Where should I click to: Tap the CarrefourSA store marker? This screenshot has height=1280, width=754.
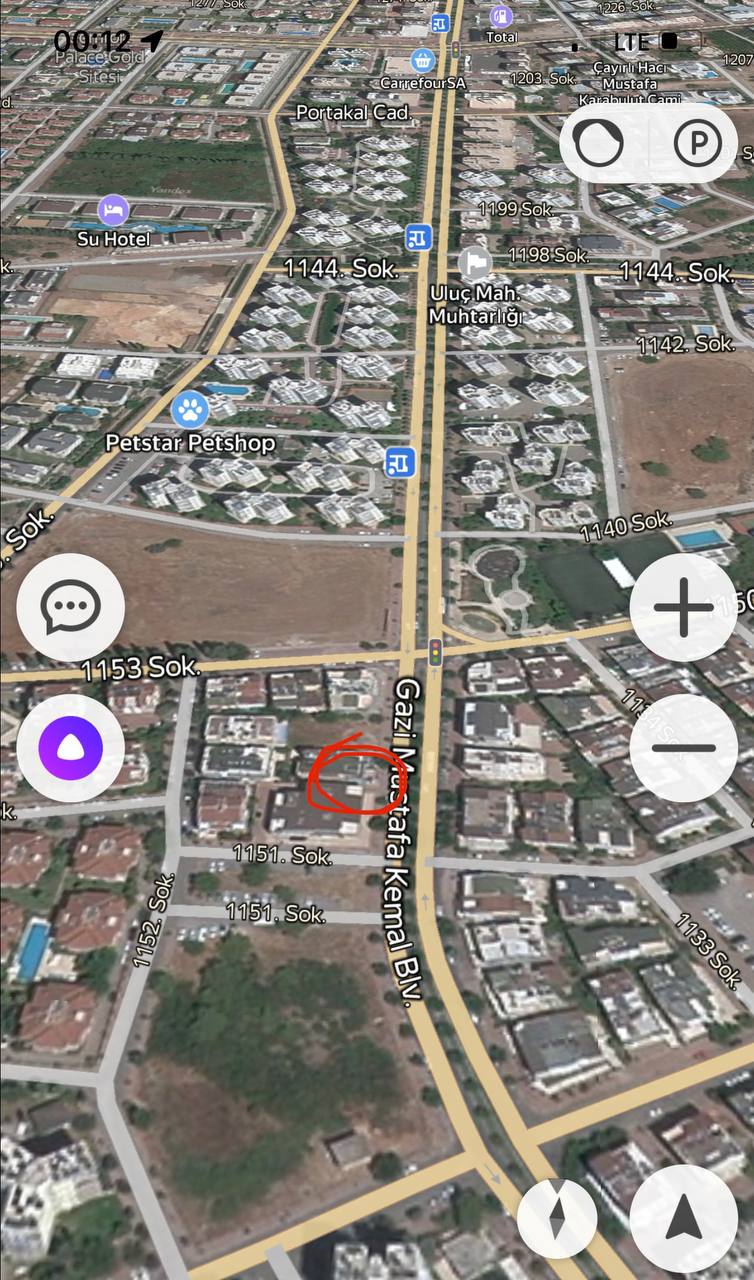point(423,60)
